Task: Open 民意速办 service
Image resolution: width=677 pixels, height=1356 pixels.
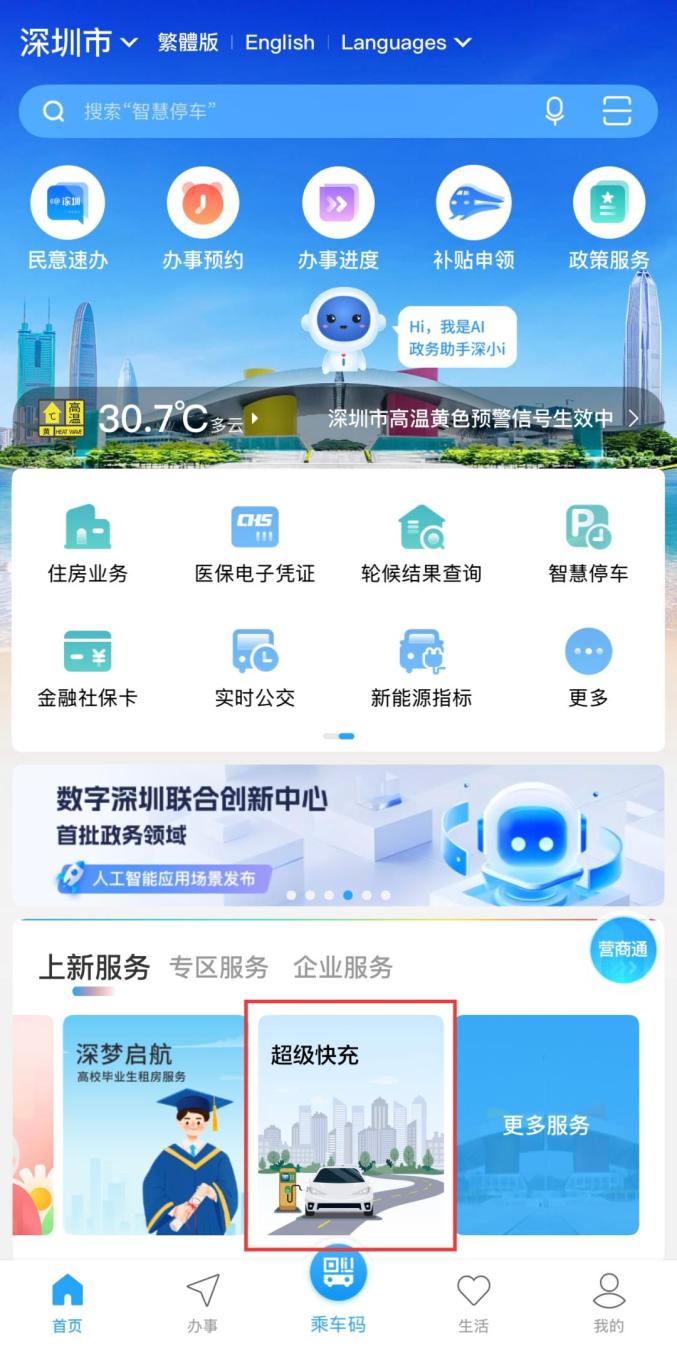Action: [x=68, y=218]
